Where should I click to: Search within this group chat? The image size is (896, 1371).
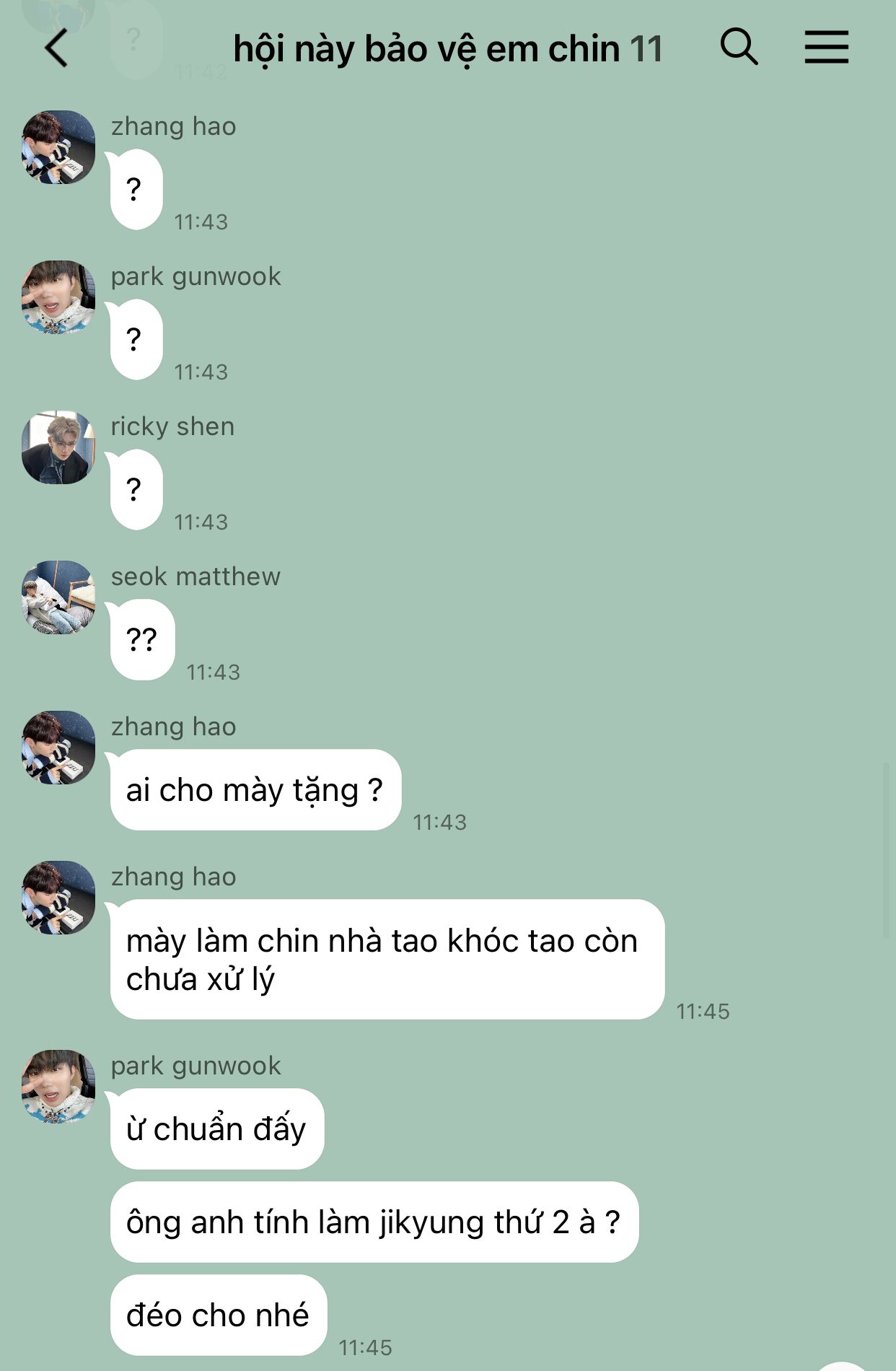pyautogui.click(x=739, y=48)
